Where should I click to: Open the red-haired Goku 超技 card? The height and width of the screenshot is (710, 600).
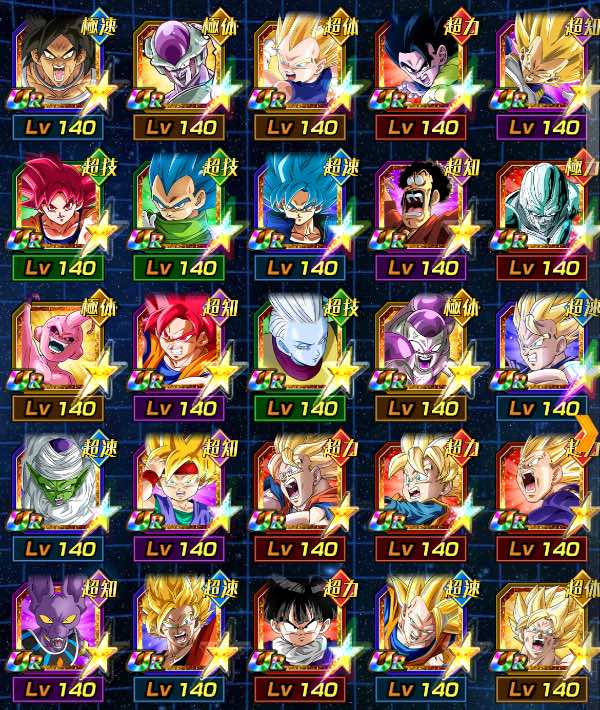62,206
